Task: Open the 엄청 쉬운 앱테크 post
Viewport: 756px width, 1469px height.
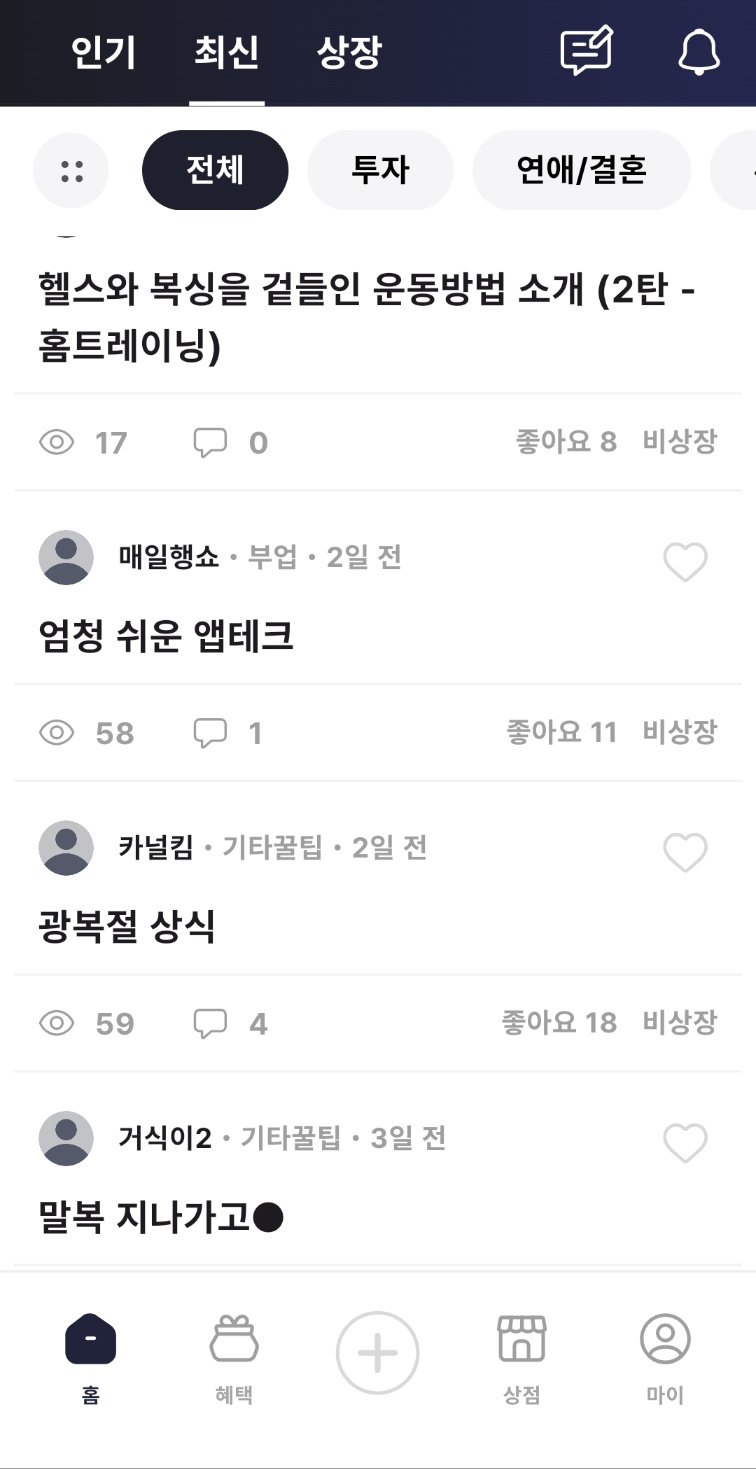Action: [x=166, y=636]
